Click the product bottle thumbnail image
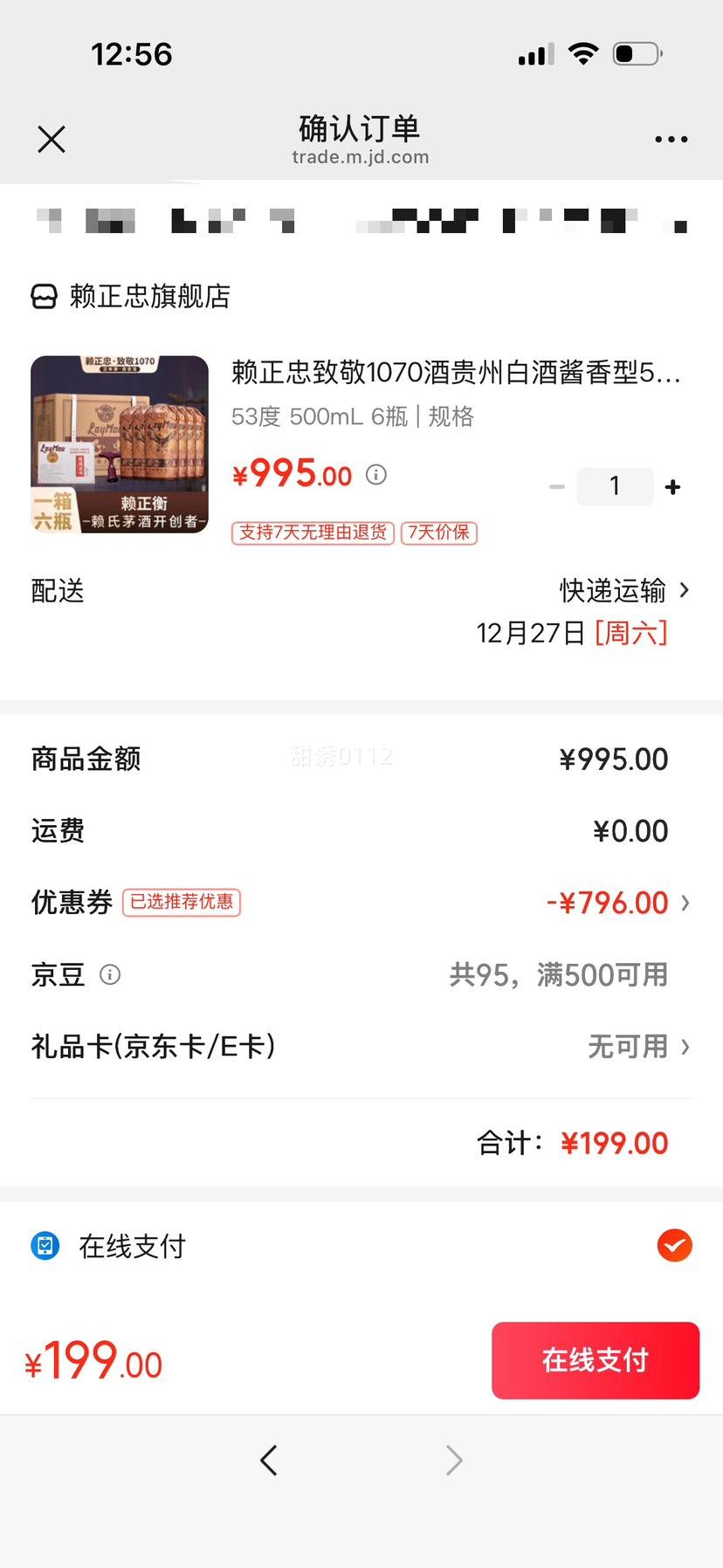Viewport: 723px width, 1568px height. tap(119, 444)
